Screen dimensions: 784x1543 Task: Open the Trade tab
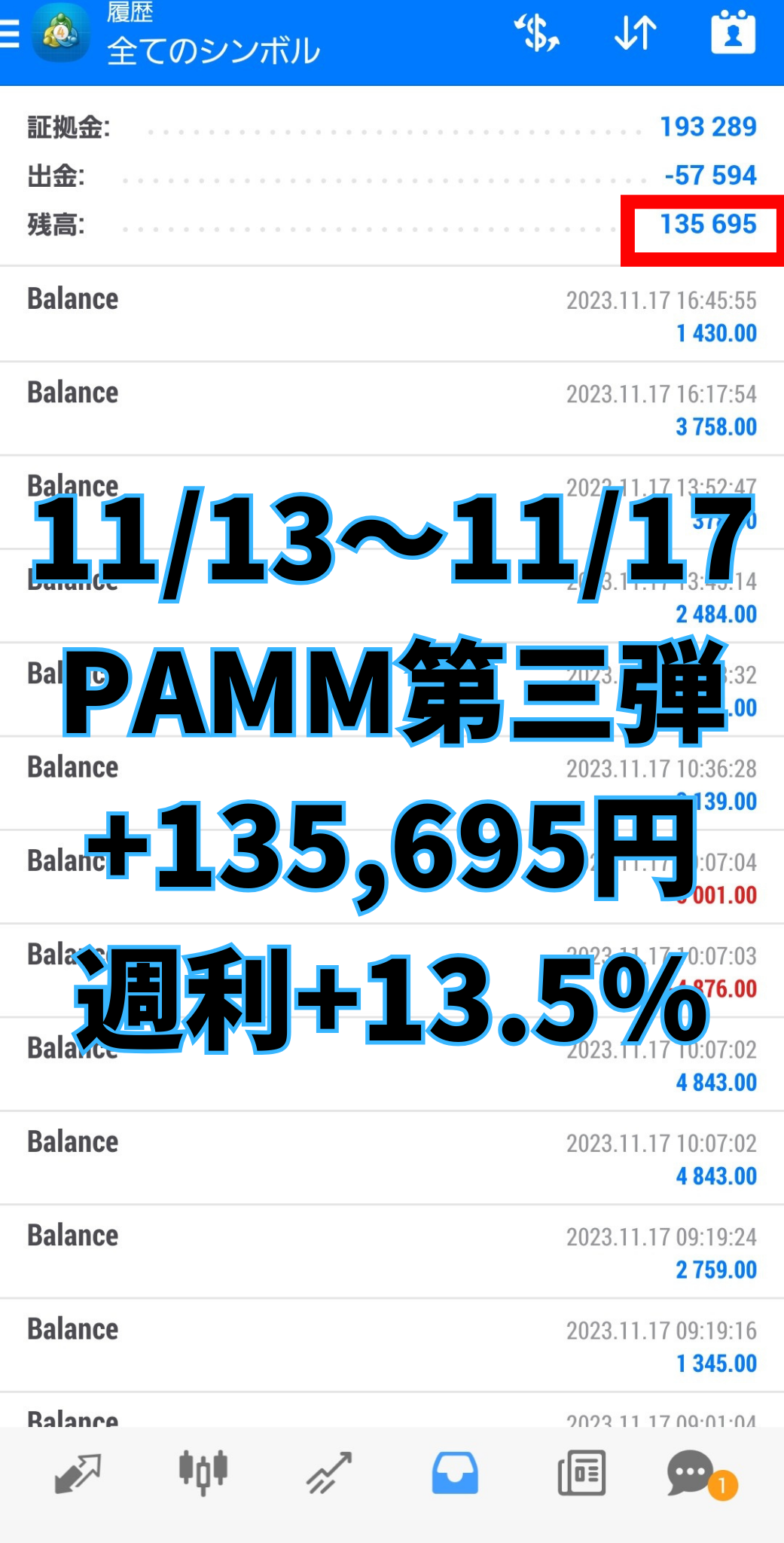[x=329, y=1473]
